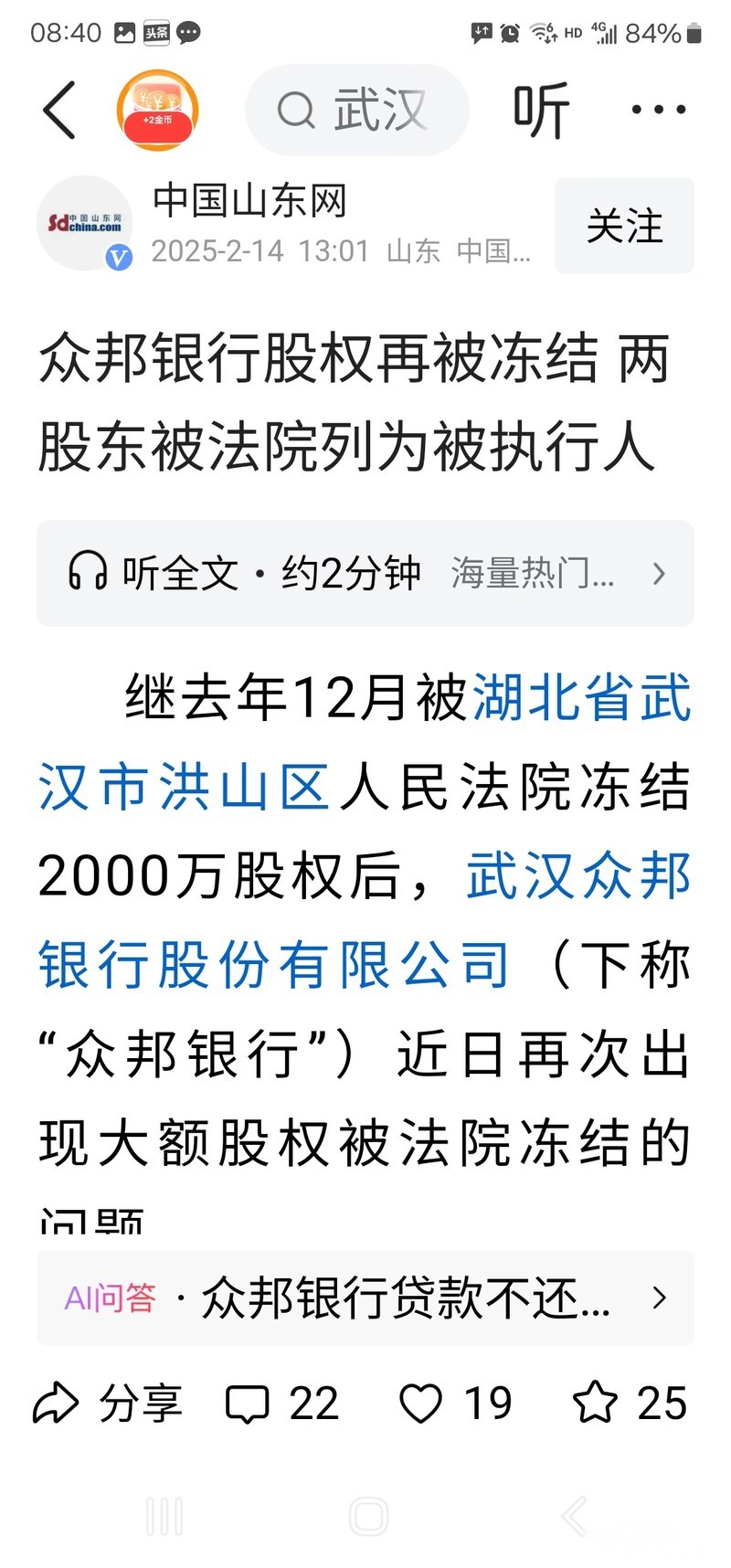Favorite the article with the star icon

(596, 1403)
